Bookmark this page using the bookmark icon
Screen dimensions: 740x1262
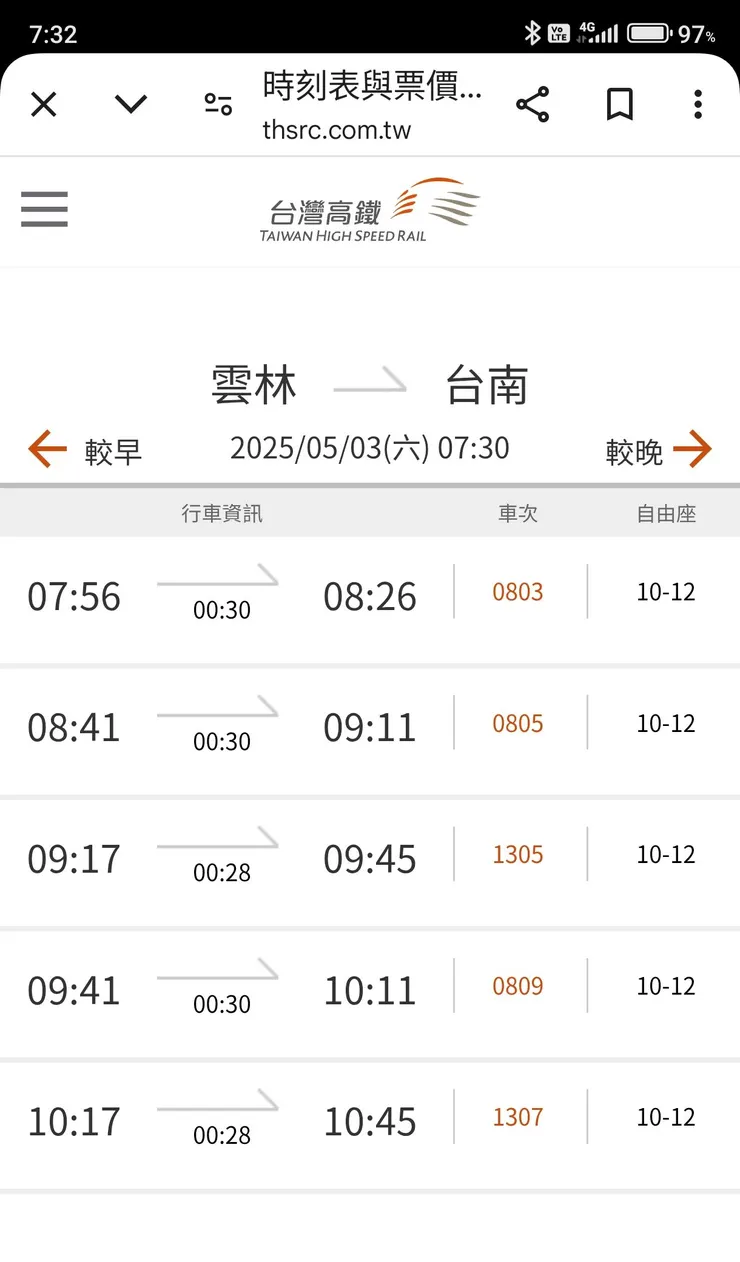[619, 104]
